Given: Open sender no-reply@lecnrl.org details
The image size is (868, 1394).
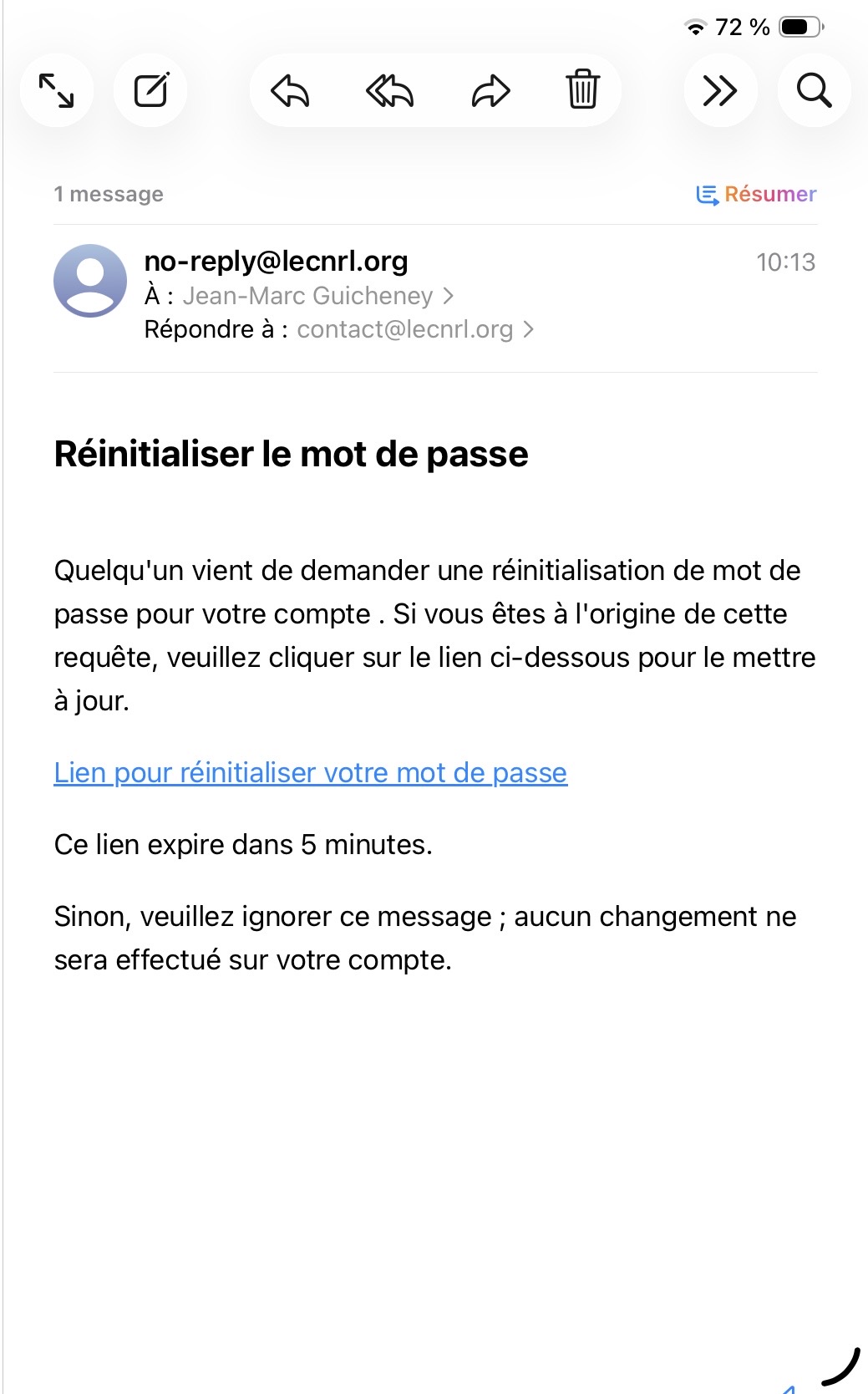Looking at the screenshot, I should click(276, 262).
